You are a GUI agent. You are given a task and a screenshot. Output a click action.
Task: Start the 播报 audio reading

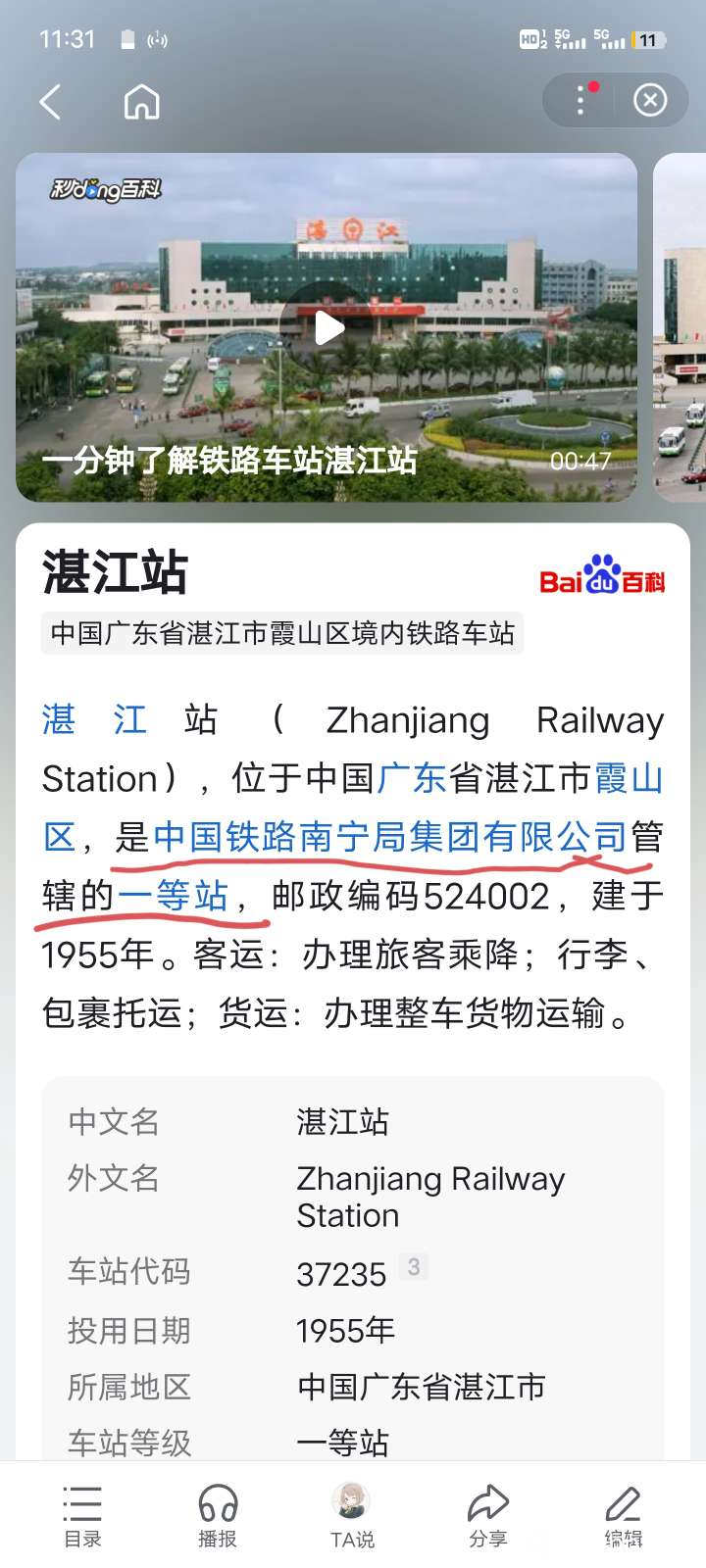pyautogui.click(x=218, y=1514)
